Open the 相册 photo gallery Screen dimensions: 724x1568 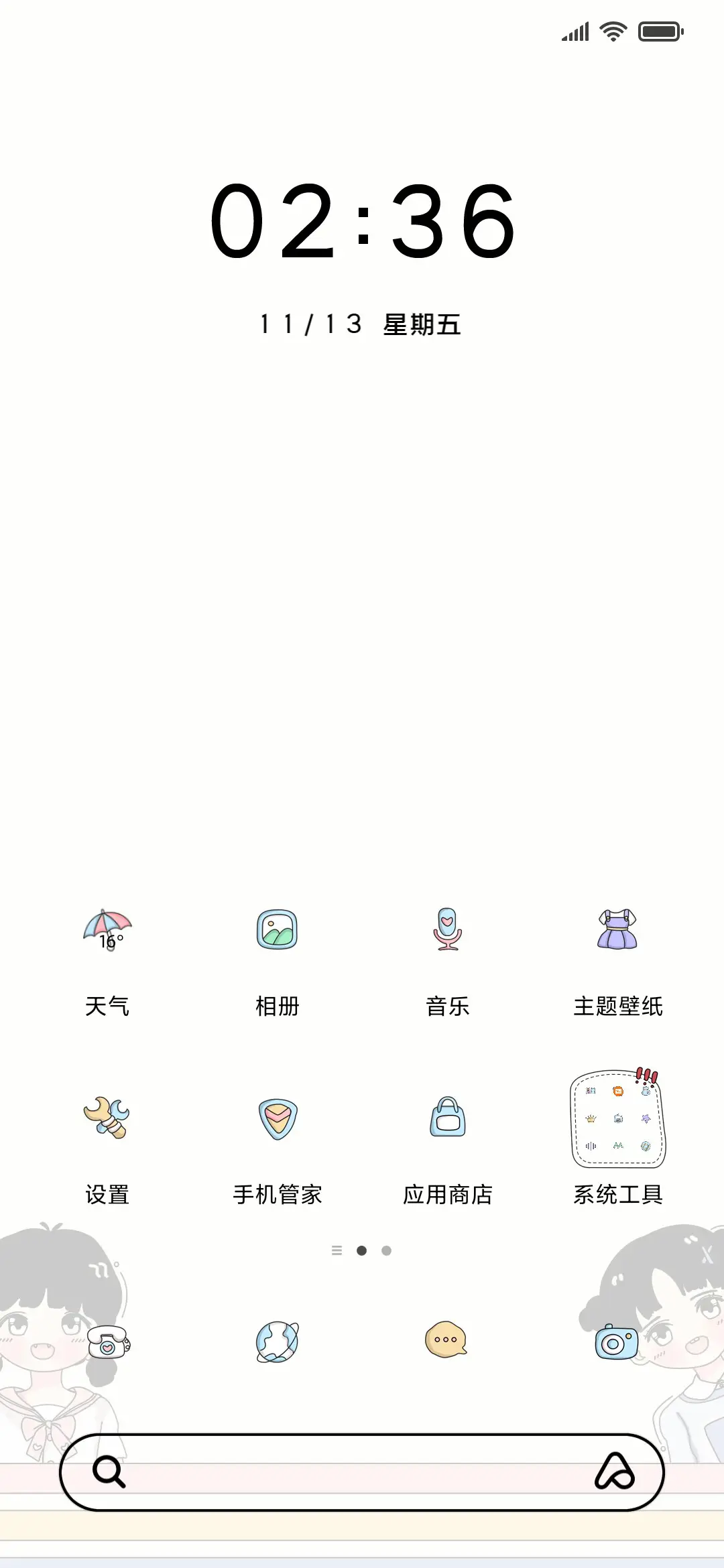[278, 938]
